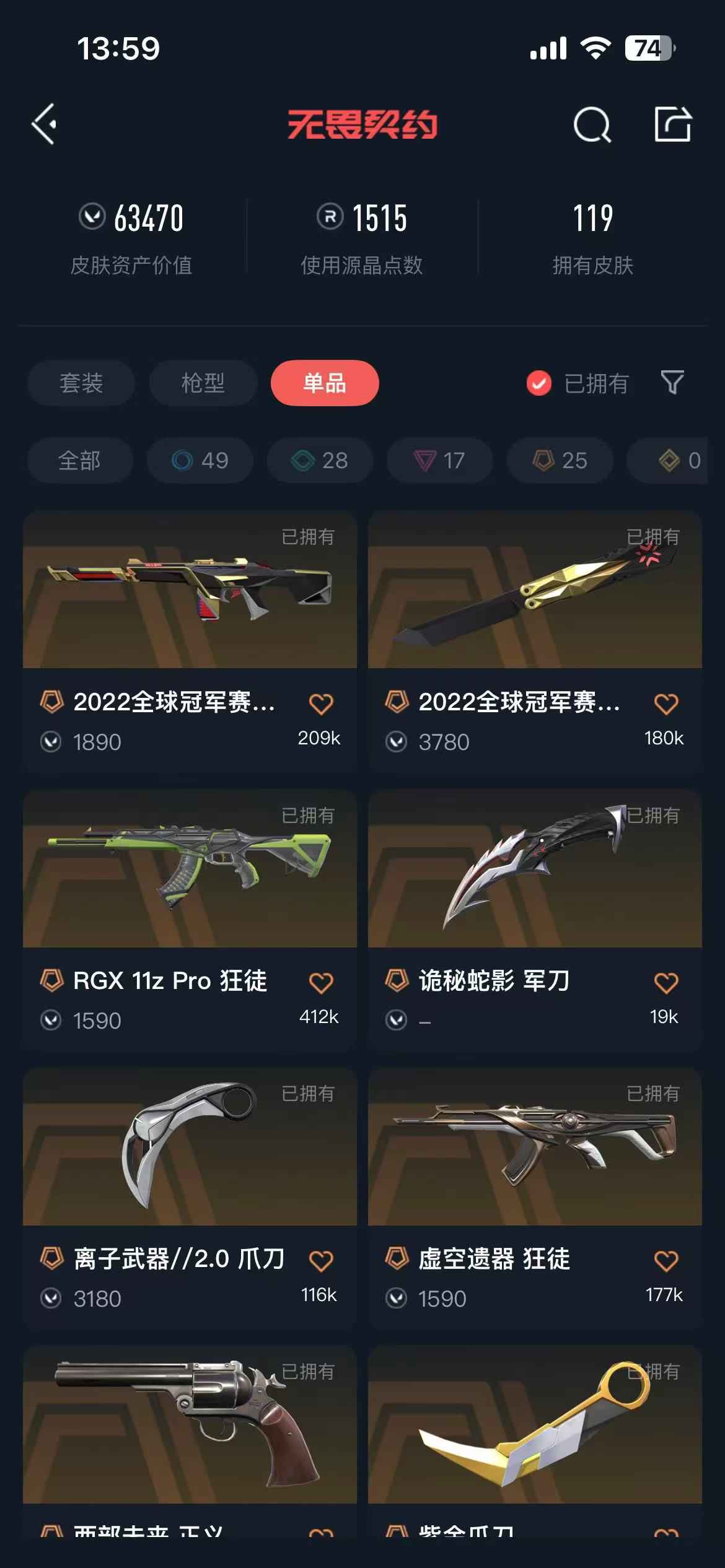Tap the heart on 离子武器//2.0 爪刀

pyautogui.click(x=321, y=1261)
